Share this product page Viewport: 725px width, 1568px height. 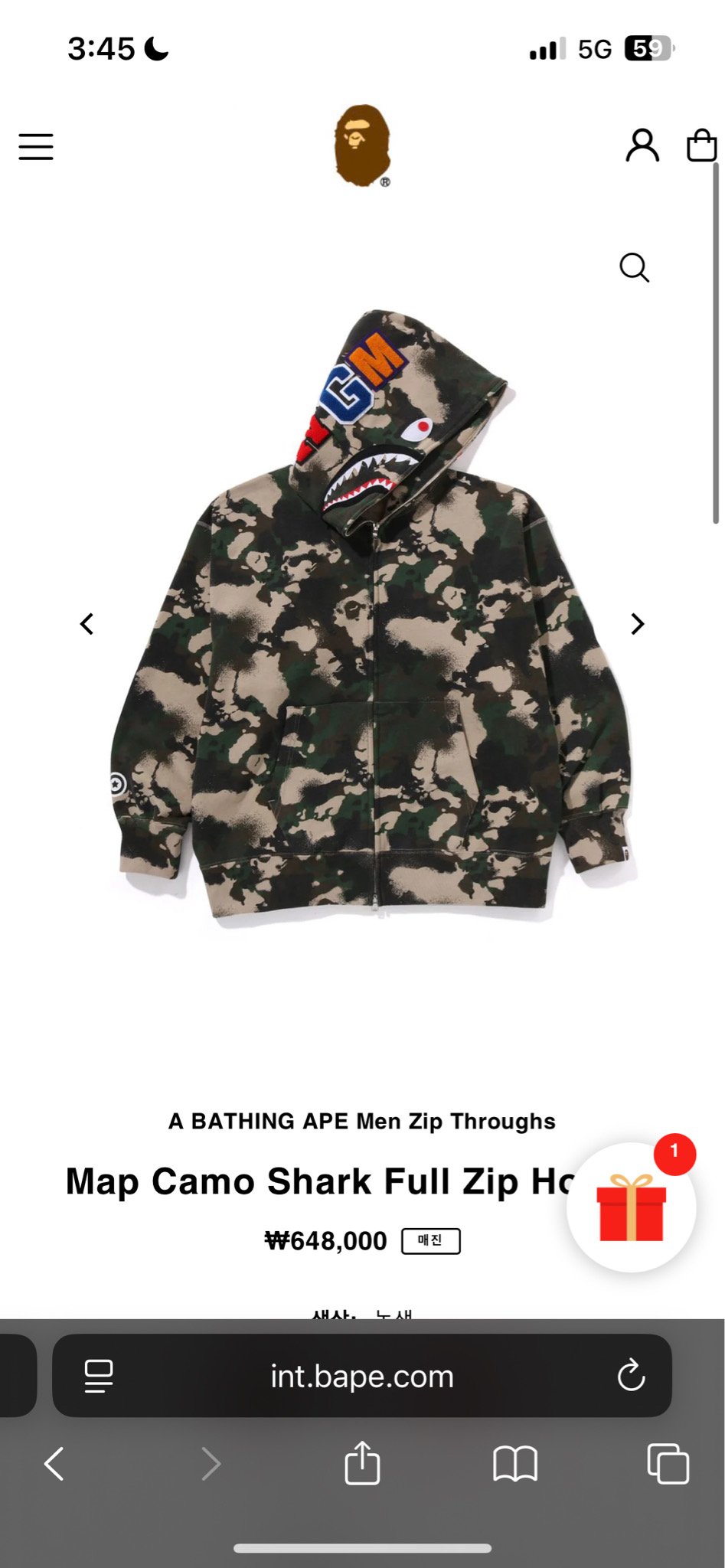(362, 1464)
